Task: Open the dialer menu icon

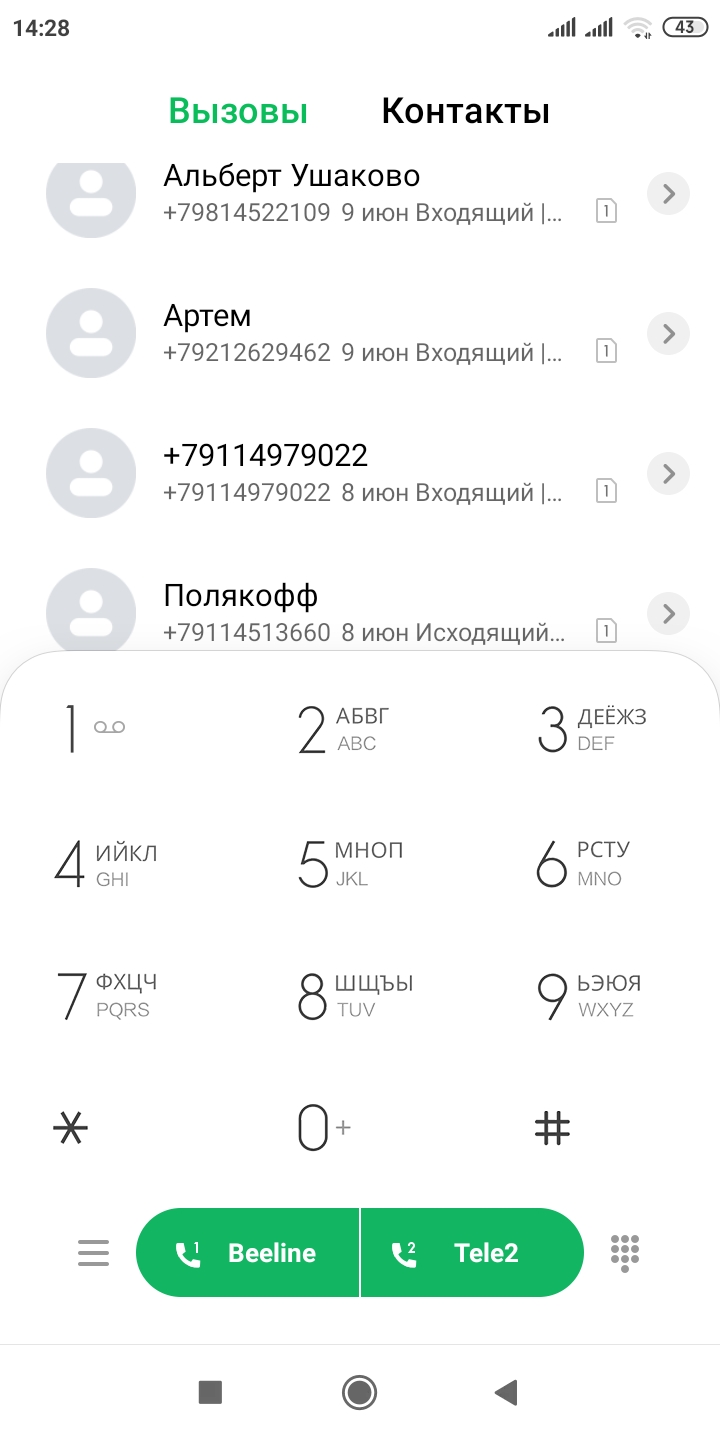Action: 93,1253
